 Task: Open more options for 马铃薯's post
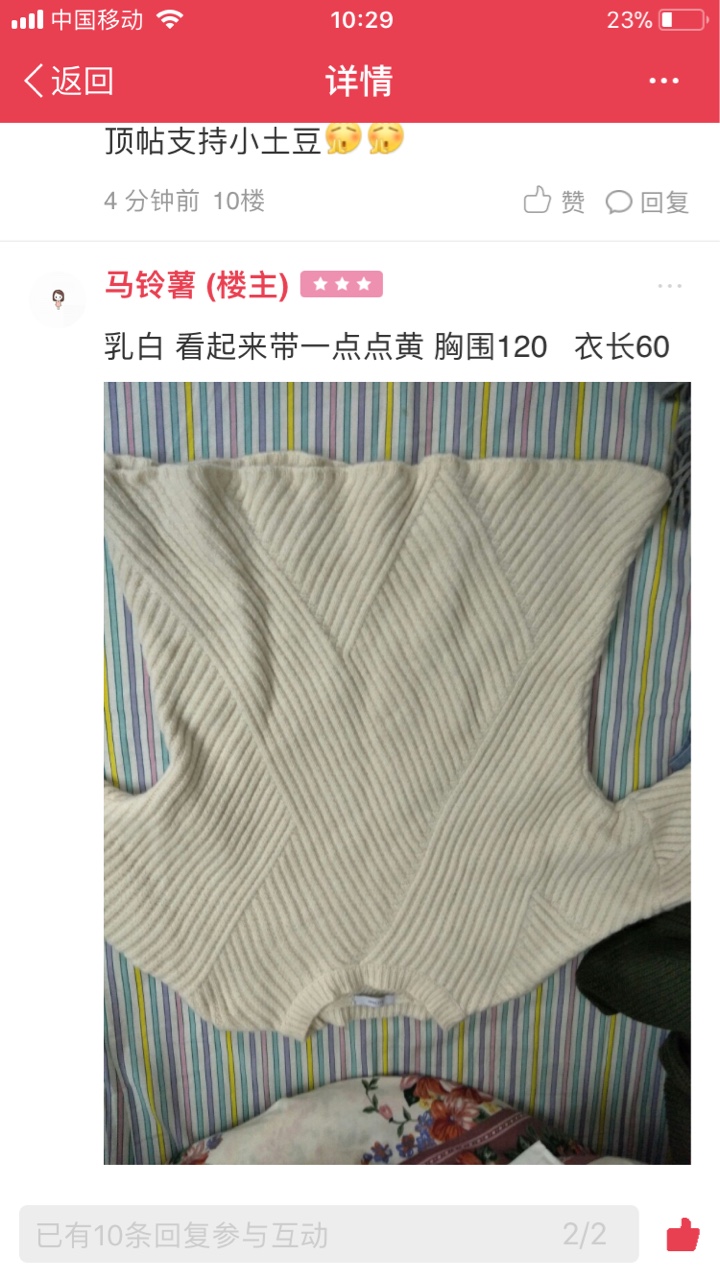tap(669, 286)
